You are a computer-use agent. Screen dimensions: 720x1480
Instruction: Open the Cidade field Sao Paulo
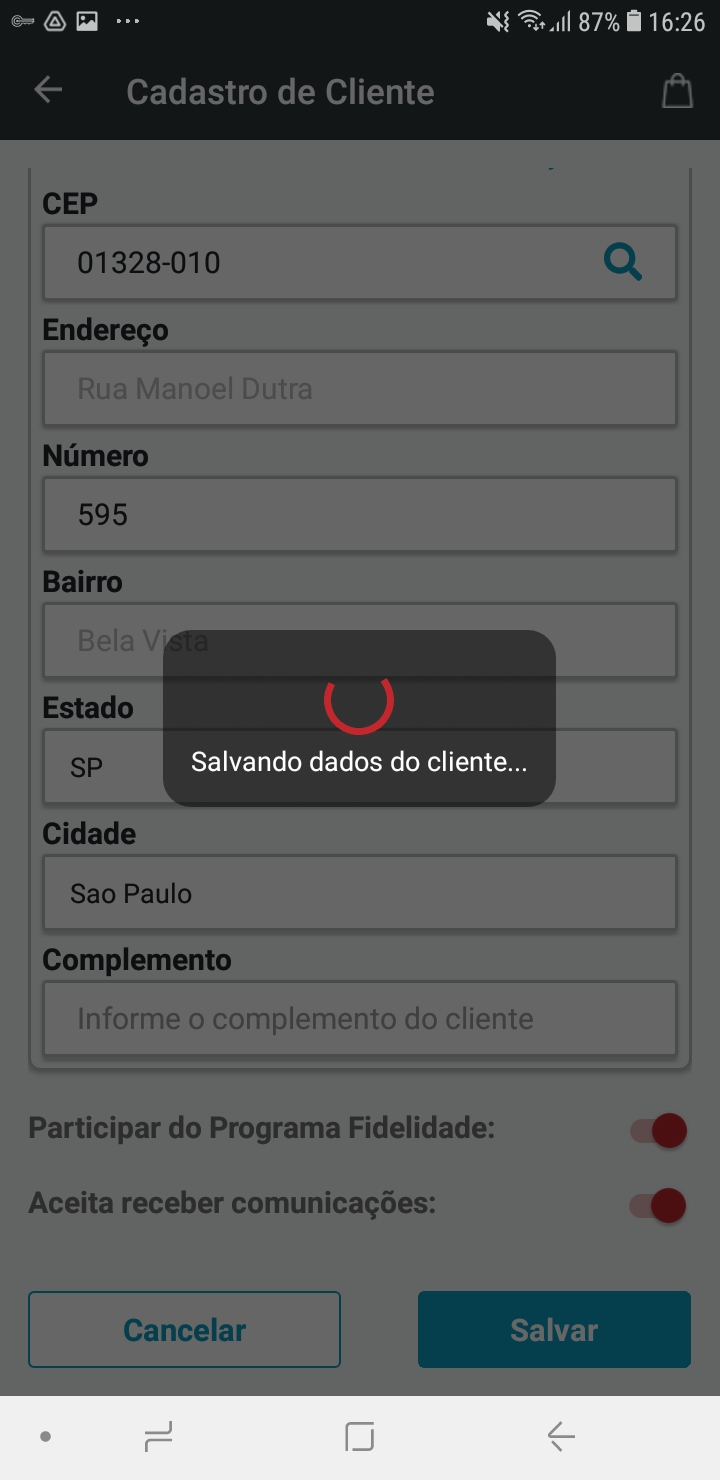359,893
